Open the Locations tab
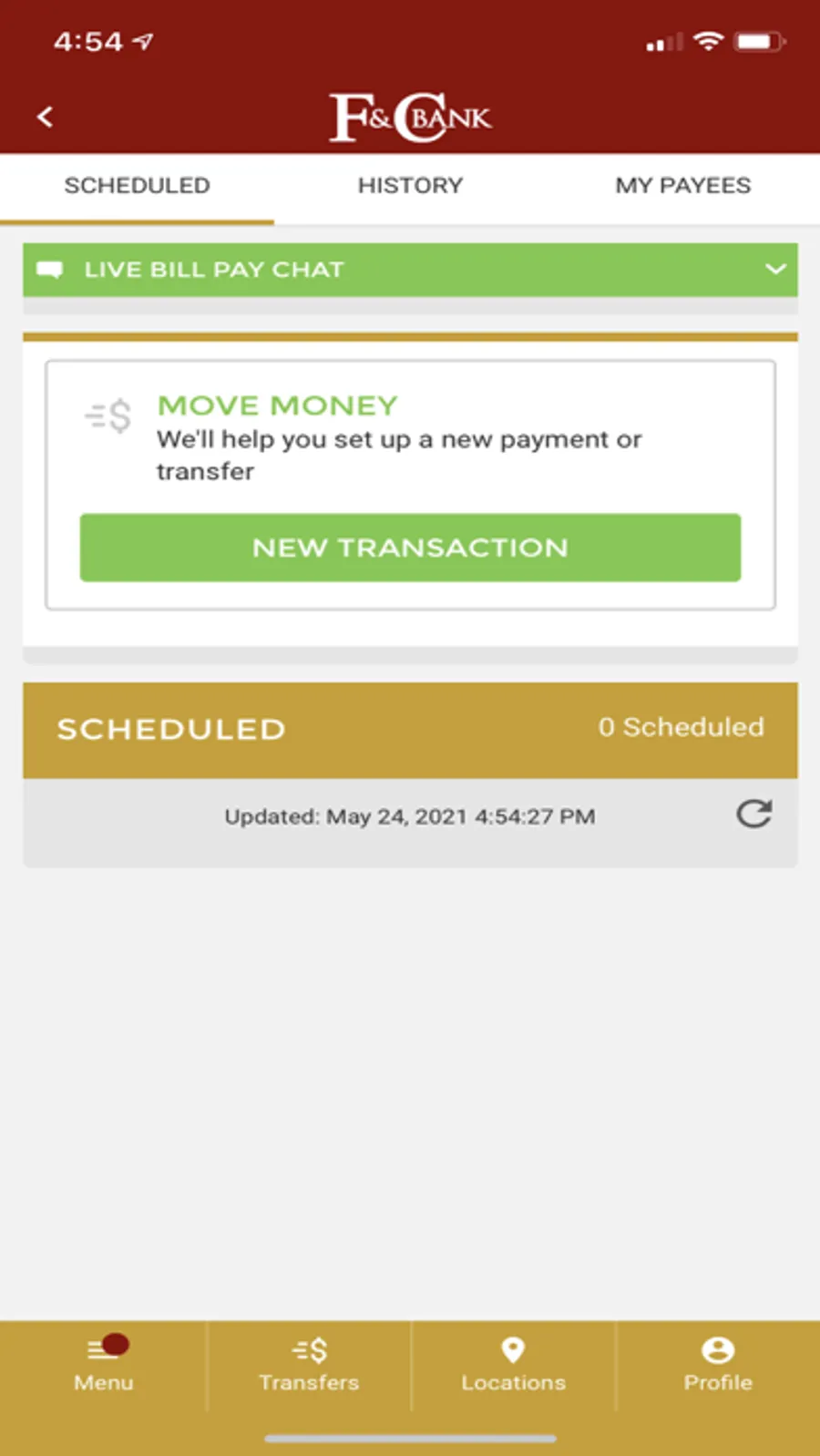Screen dimensions: 820x1456 [x=513, y=1364]
